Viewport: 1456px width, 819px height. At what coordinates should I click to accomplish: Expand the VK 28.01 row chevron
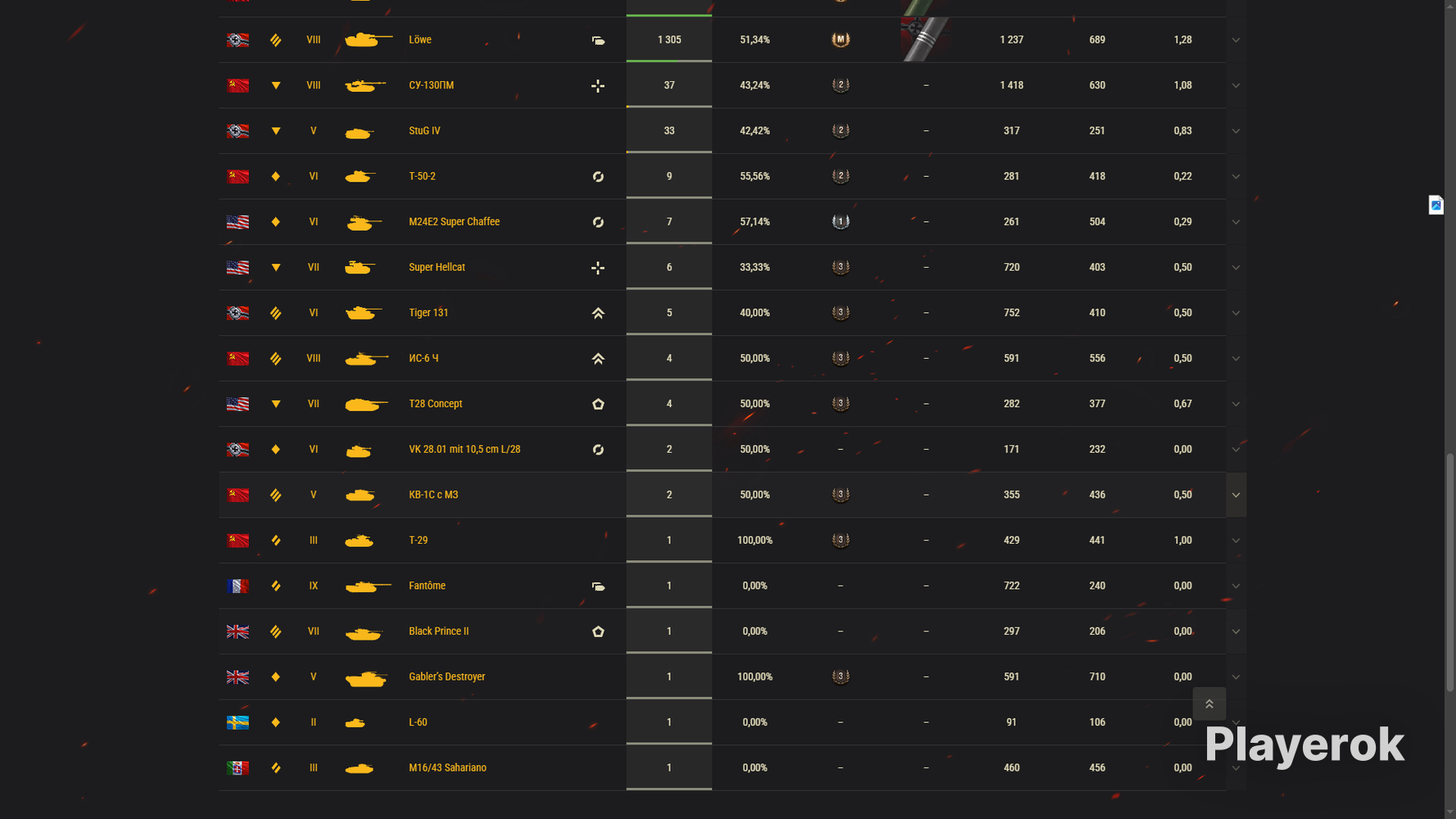coord(1236,450)
